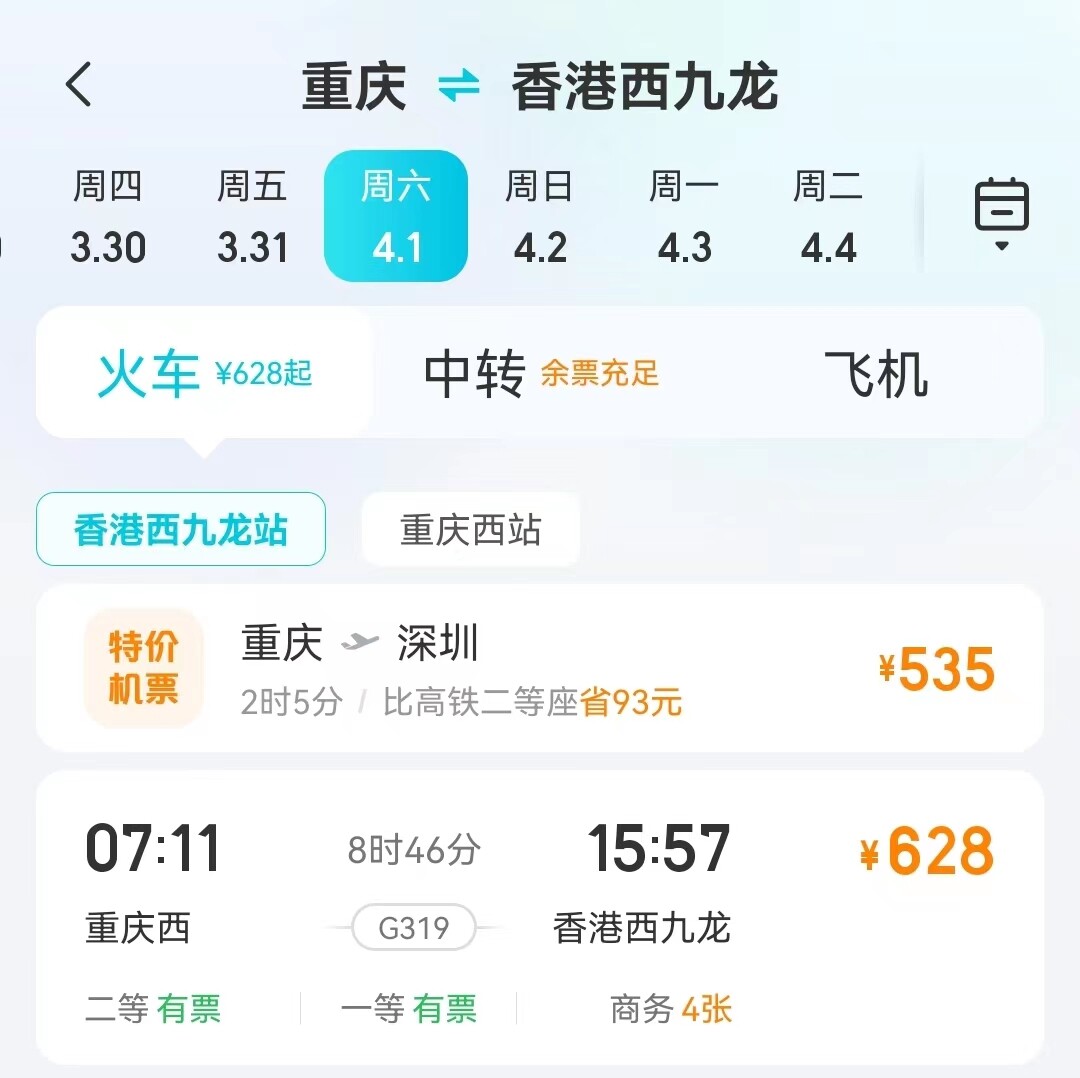Switch to the 飞机 flight tab
The height and width of the screenshot is (1078, 1080).
[876, 374]
